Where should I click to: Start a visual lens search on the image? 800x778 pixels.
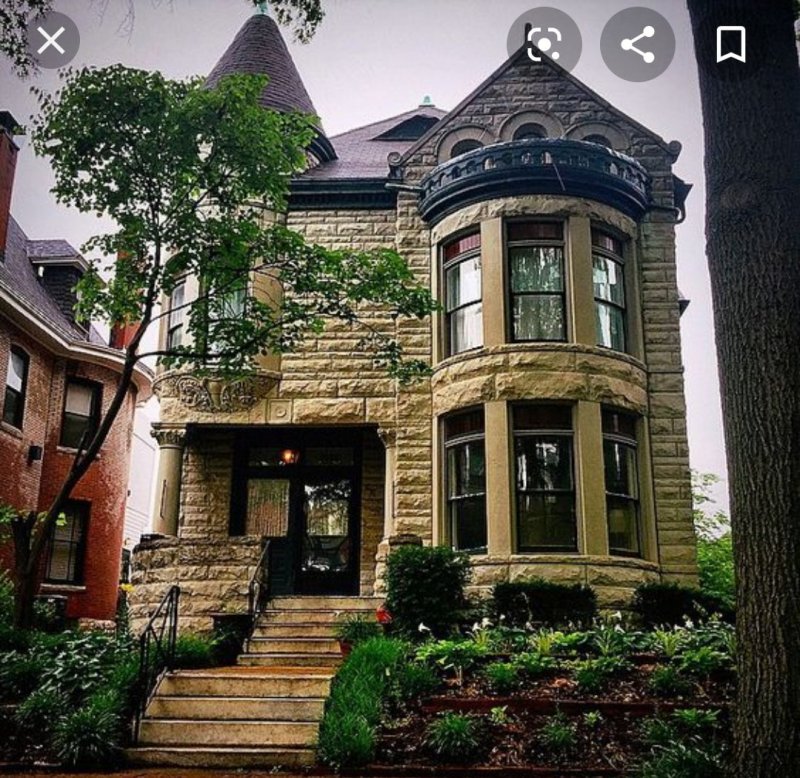(544, 43)
